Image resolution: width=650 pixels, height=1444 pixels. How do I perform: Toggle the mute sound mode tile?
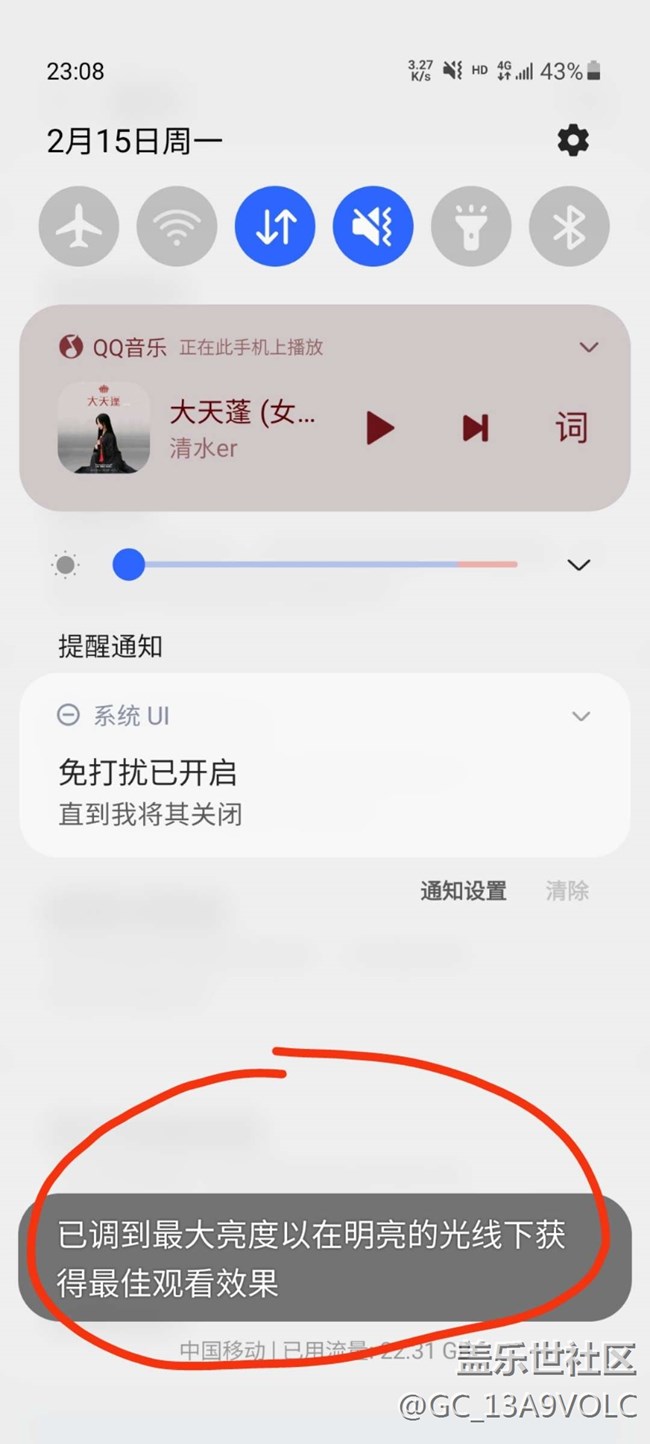373,226
